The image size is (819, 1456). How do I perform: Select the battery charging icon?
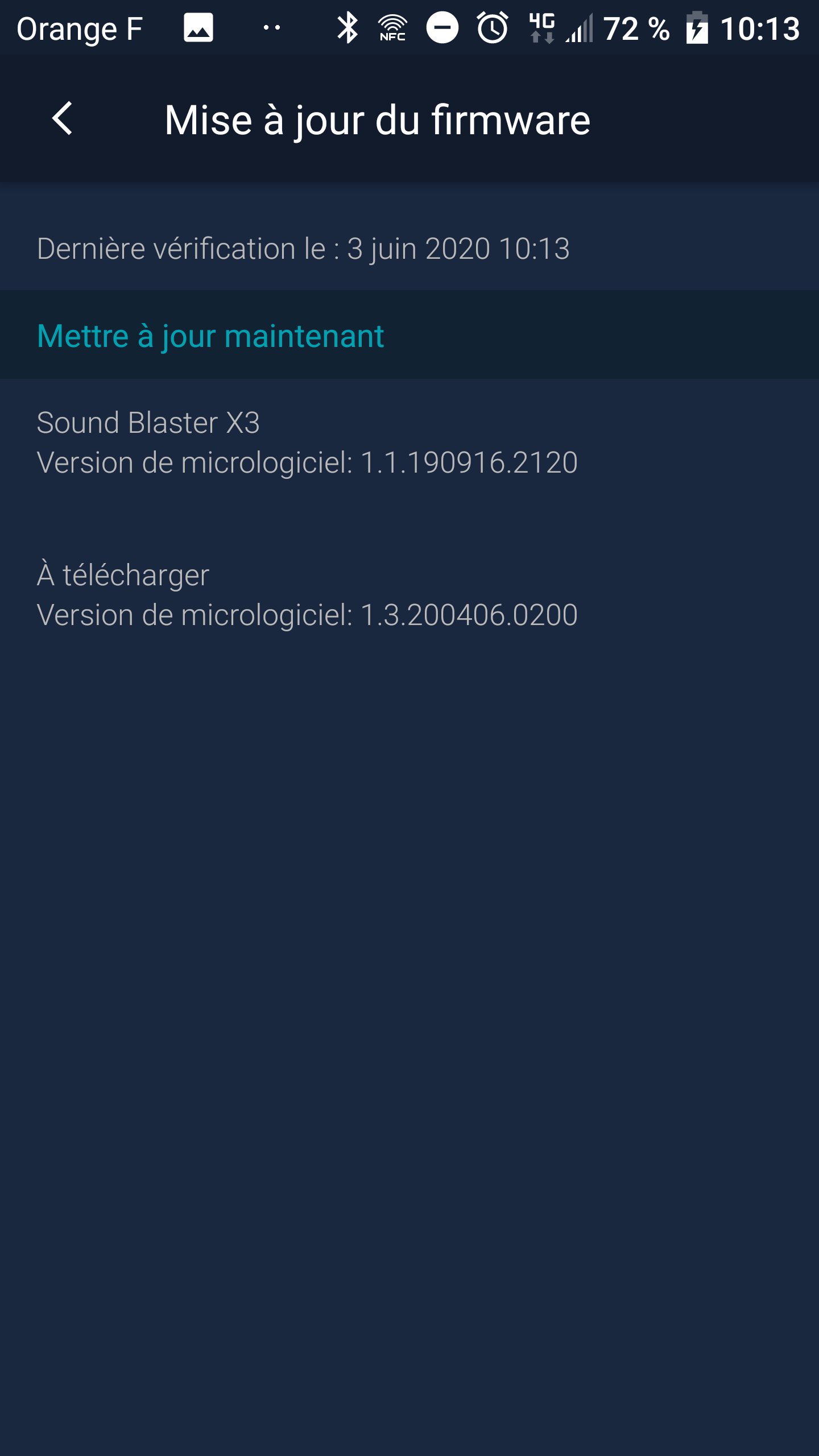697,27
